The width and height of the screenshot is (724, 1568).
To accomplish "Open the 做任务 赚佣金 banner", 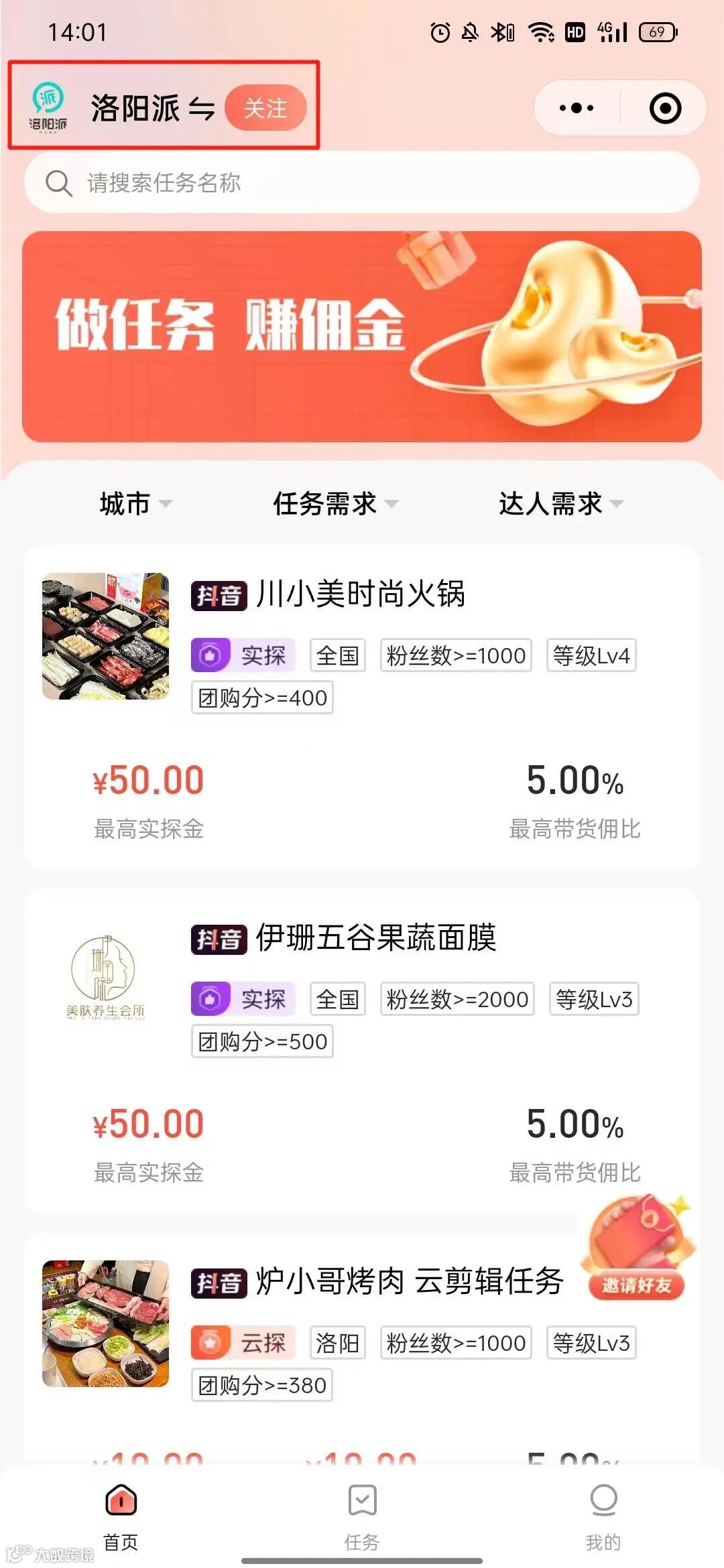I will coord(362,336).
